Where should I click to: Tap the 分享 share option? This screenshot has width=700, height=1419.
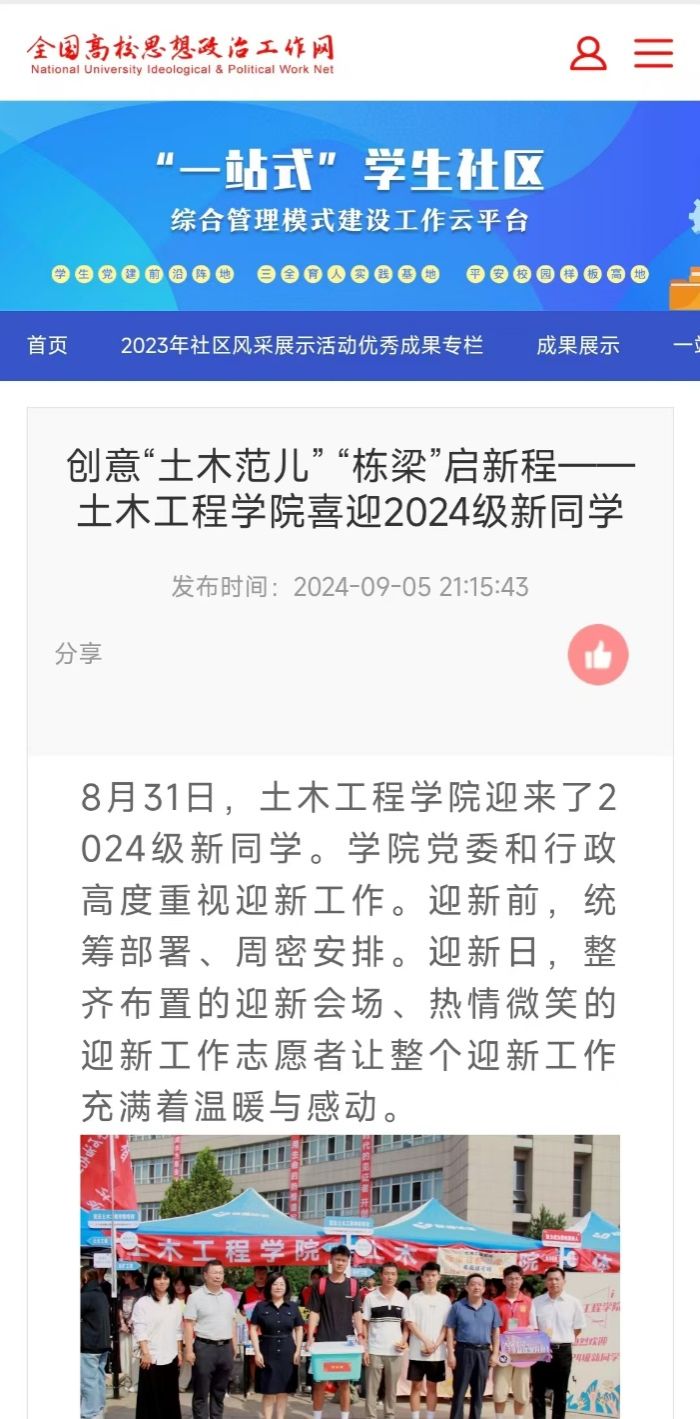pyautogui.click(x=78, y=654)
